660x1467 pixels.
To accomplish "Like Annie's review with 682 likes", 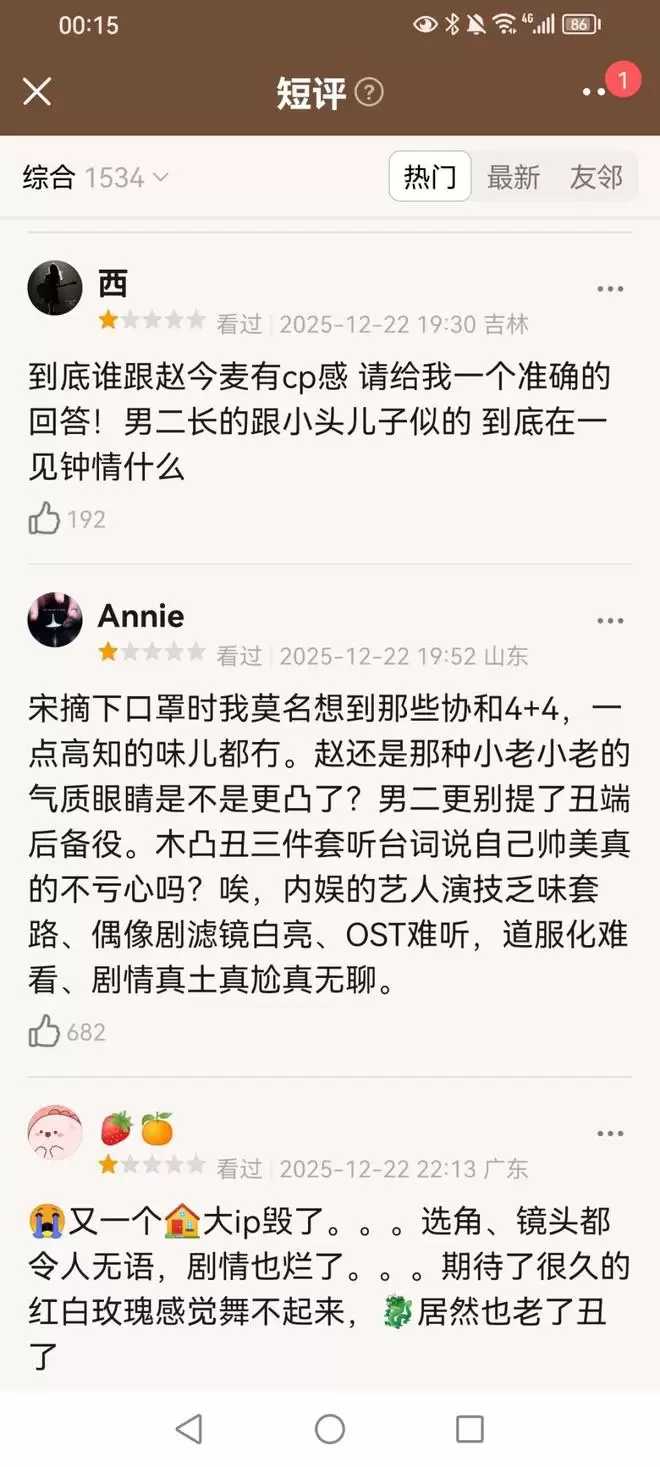I will pyautogui.click(x=45, y=1031).
